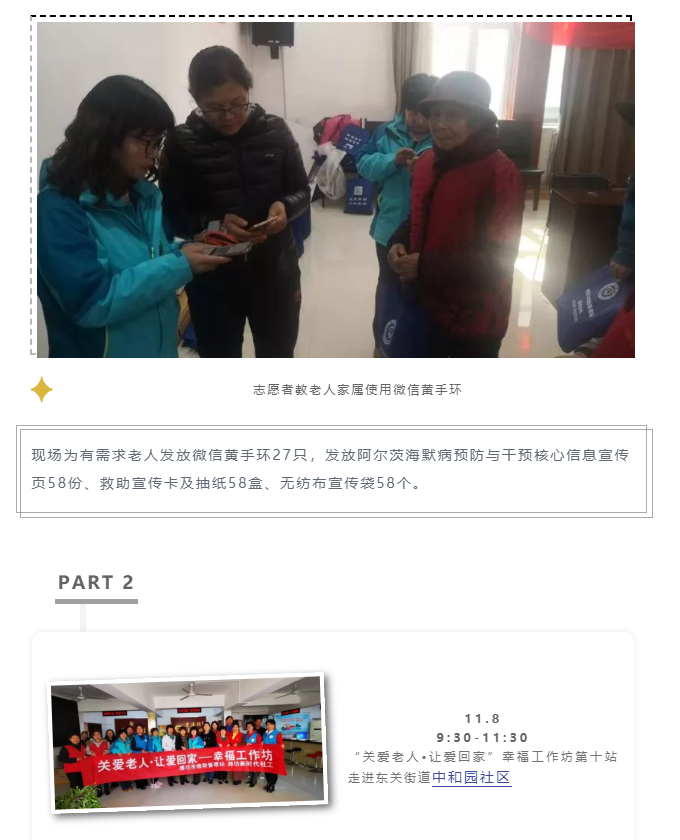View the volunteers teaching bracelet photo
The width and height of the screenshot is (680, 840).
coord(335,190)
